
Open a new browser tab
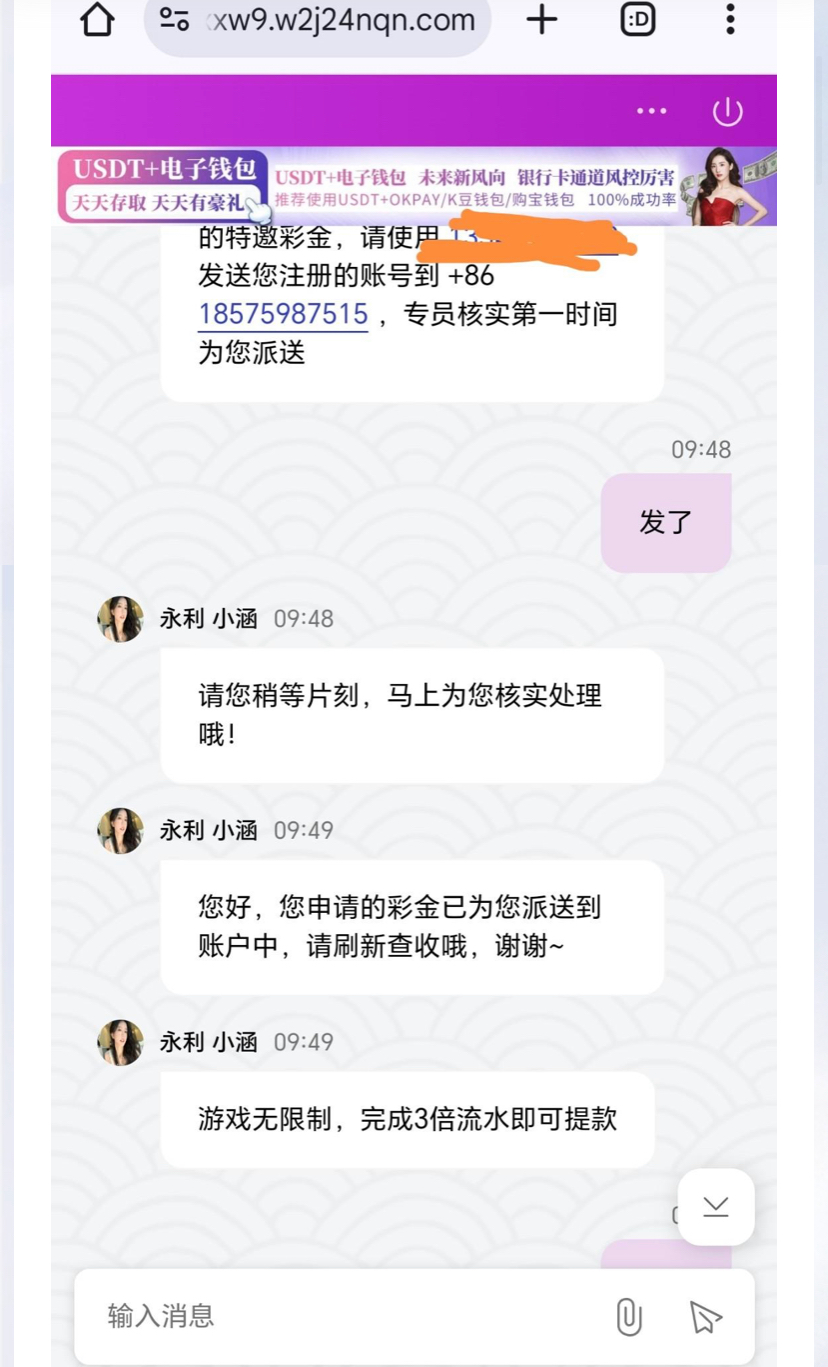pyautogui.click(x=542, y=20)
